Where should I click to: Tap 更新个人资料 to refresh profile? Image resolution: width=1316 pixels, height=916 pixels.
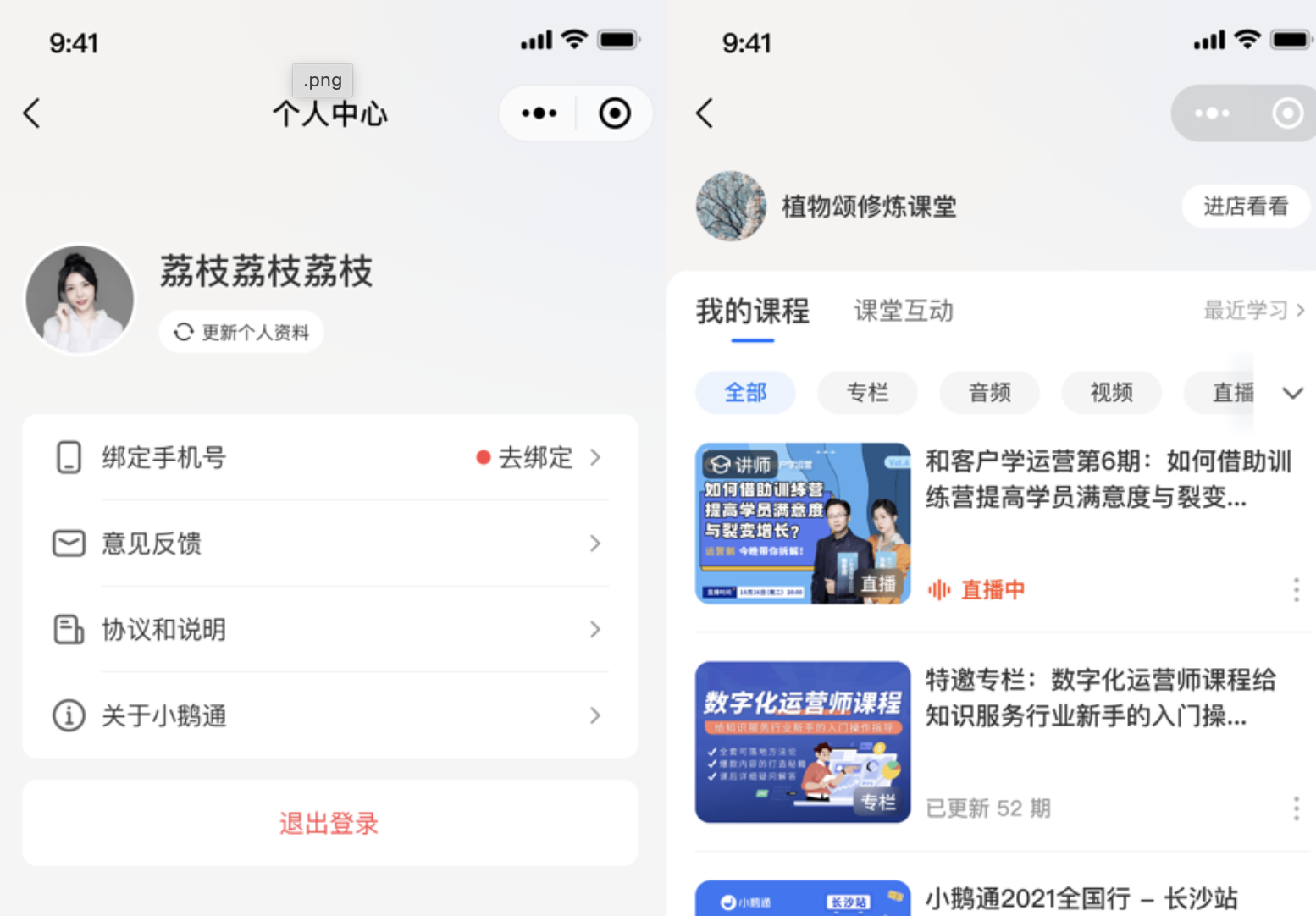(x=242, y=333)
